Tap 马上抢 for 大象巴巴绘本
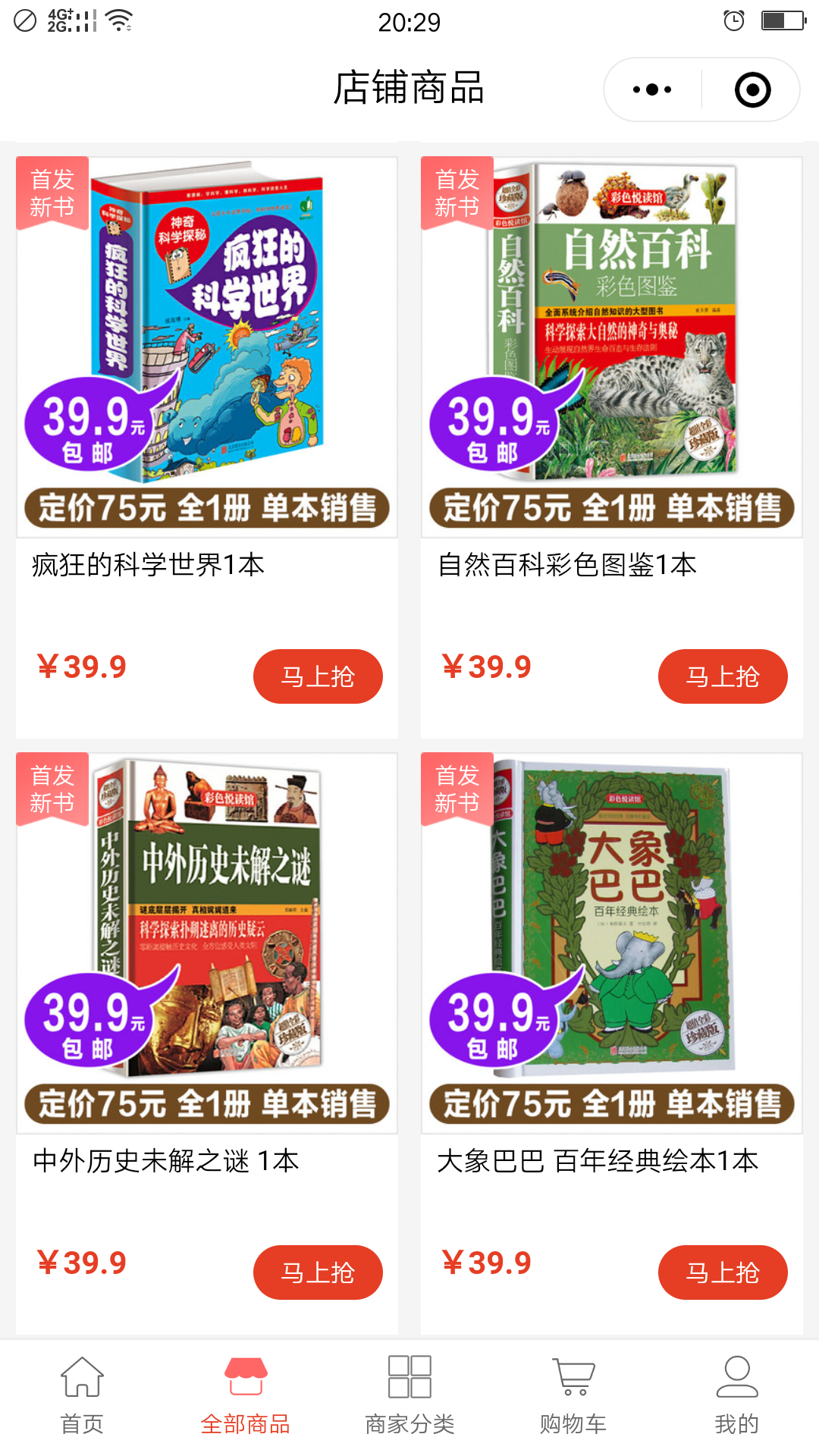The width and height of the screenshot is (819, 1456). click(x=723, y=1272)
